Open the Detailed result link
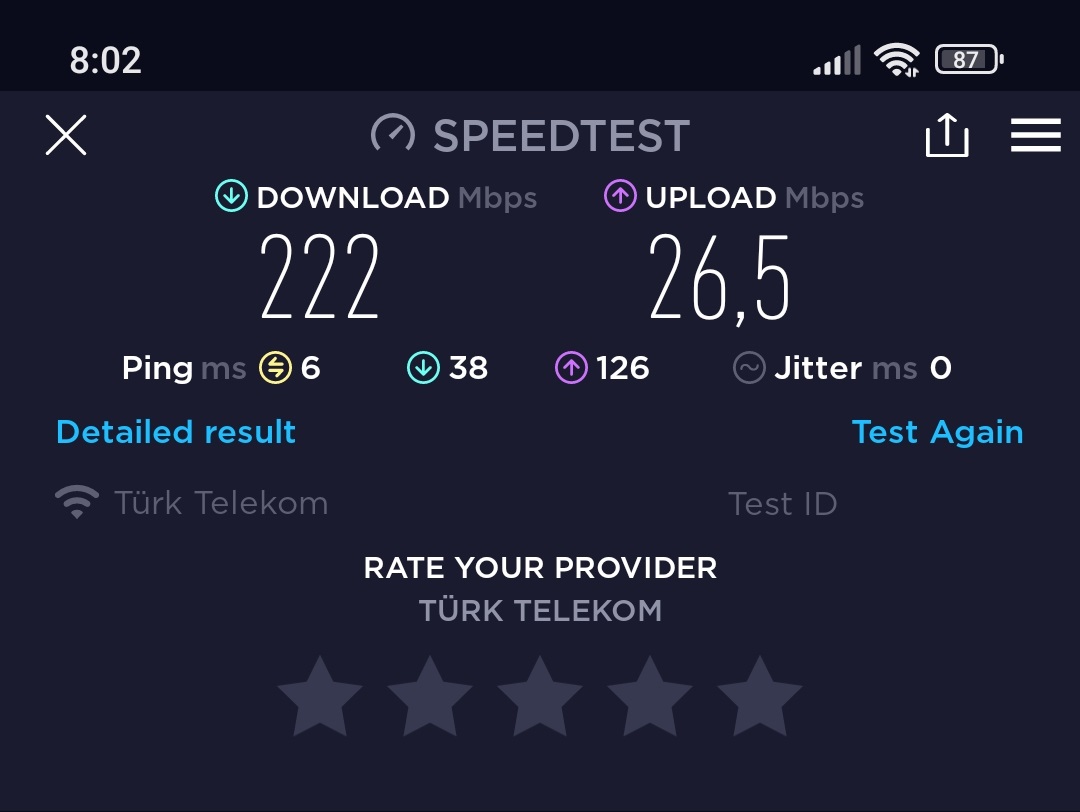Screen dimensions: 1080x812 176,432
